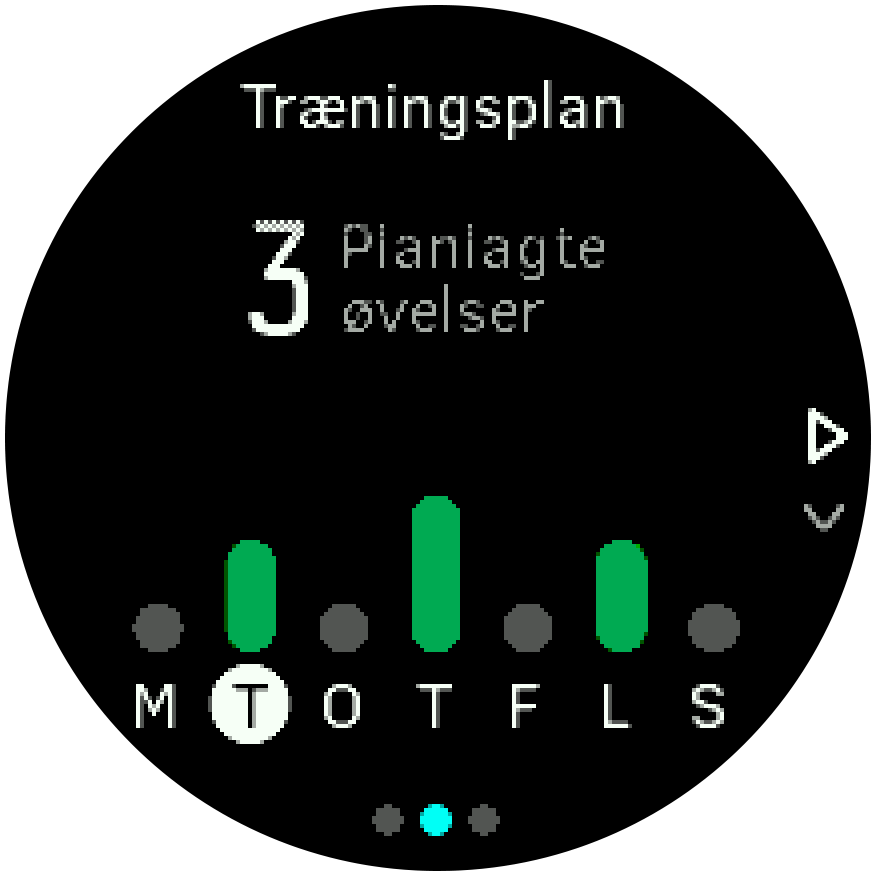Screen dimensions: 872x872
Task: Open Thursday's tallest green exercise bar
Action: tap(435, 573)
